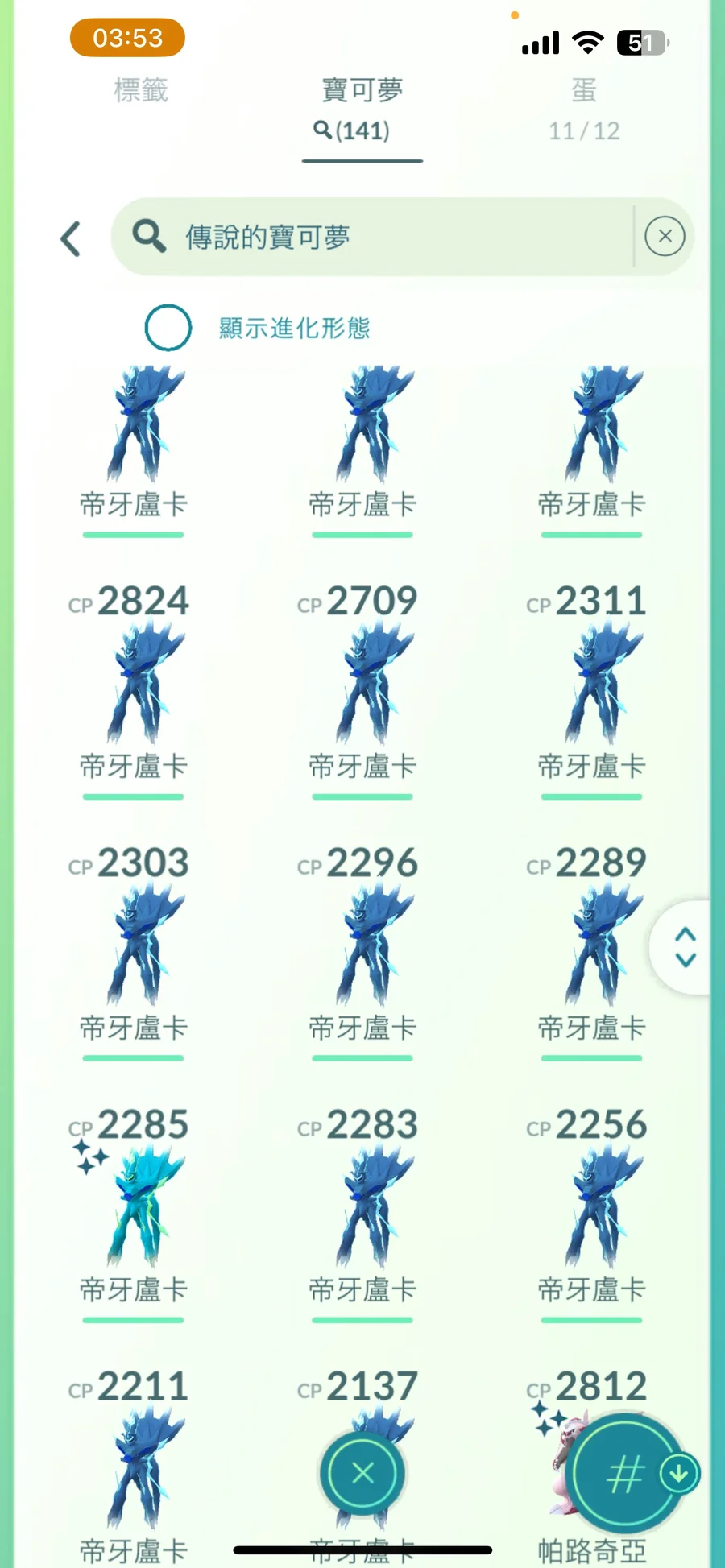The width and height of the screenshot is (725, 1568).
Task: Open the shiny 帝牙盧卡 with CP 2285
Action: (133, 1208)
